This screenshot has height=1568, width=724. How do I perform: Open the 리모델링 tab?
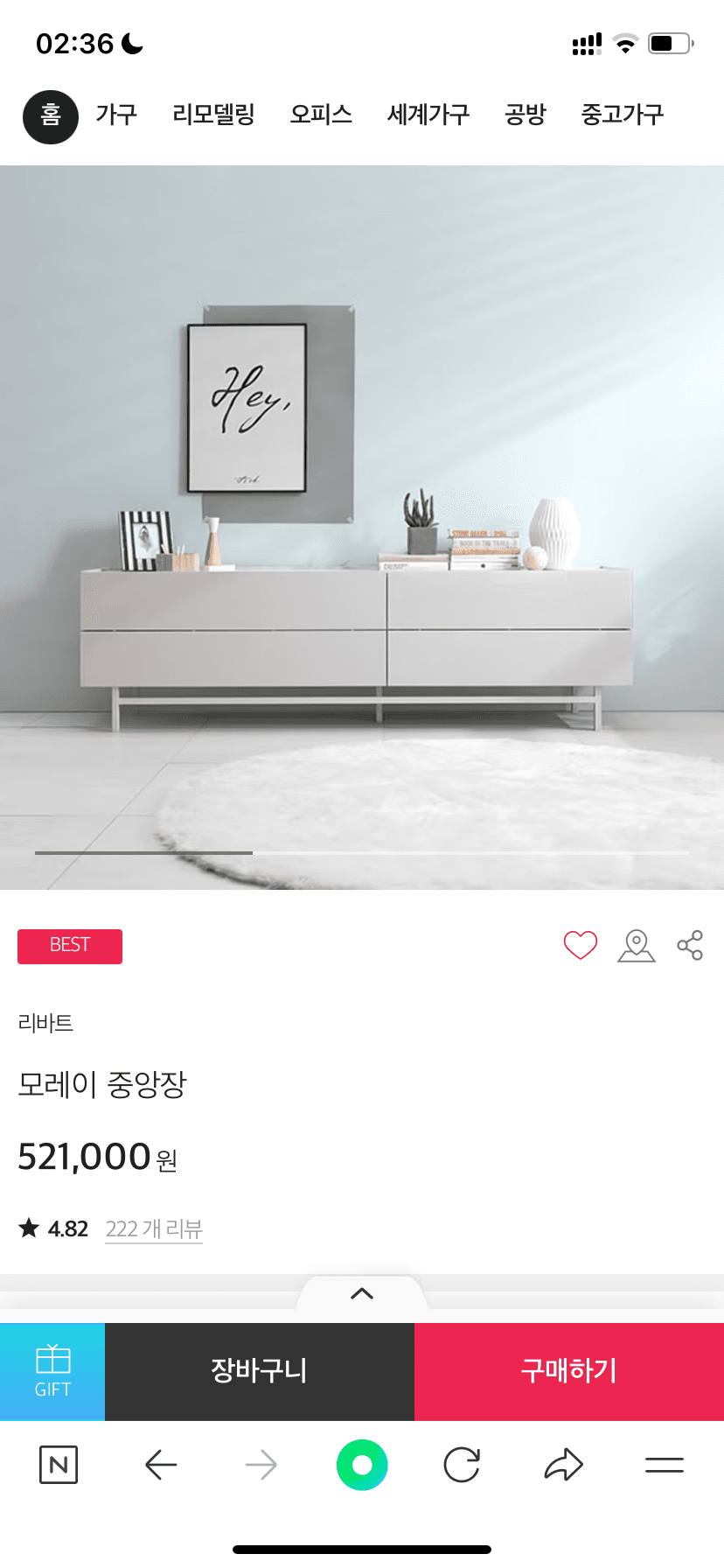coord(213,115)
